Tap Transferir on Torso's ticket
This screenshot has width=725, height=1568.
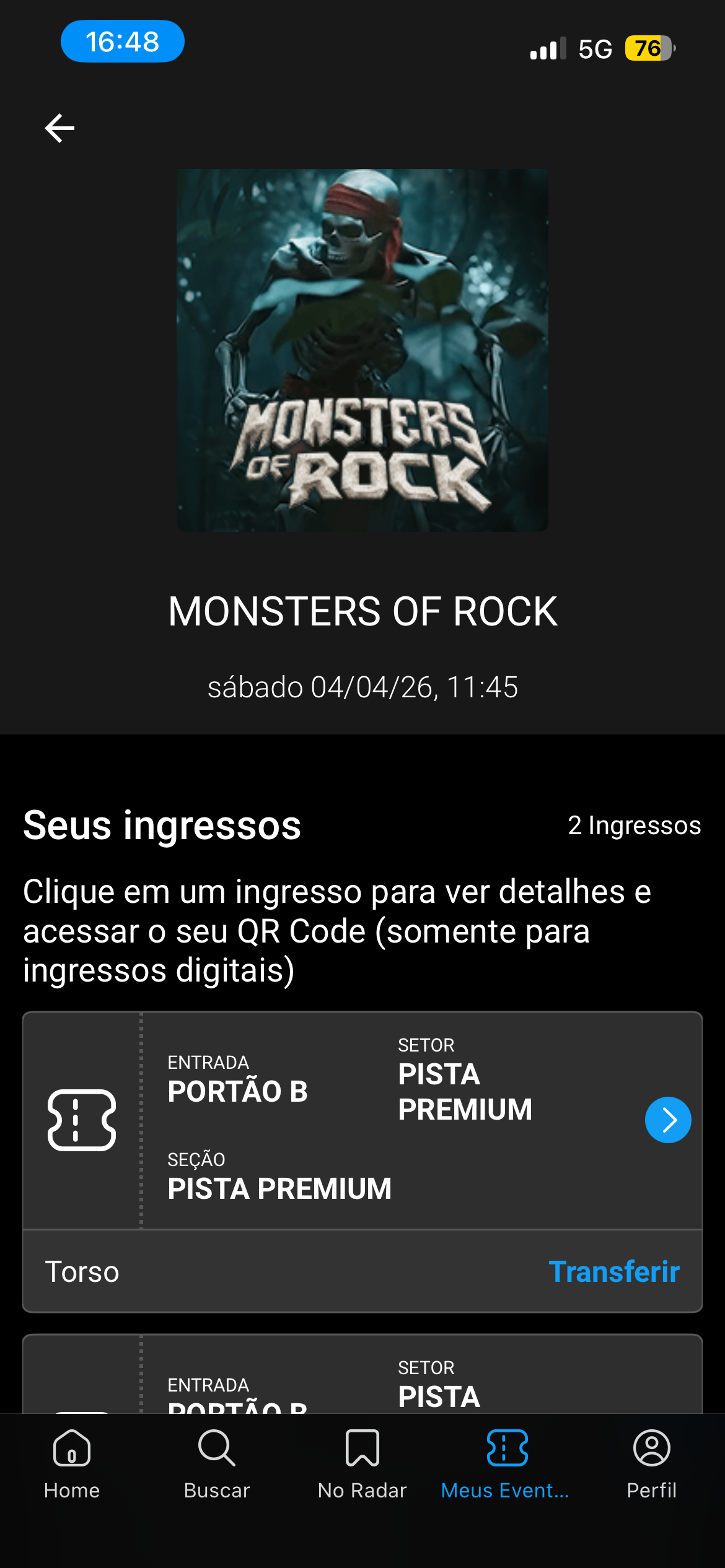tap(613, 1272)
